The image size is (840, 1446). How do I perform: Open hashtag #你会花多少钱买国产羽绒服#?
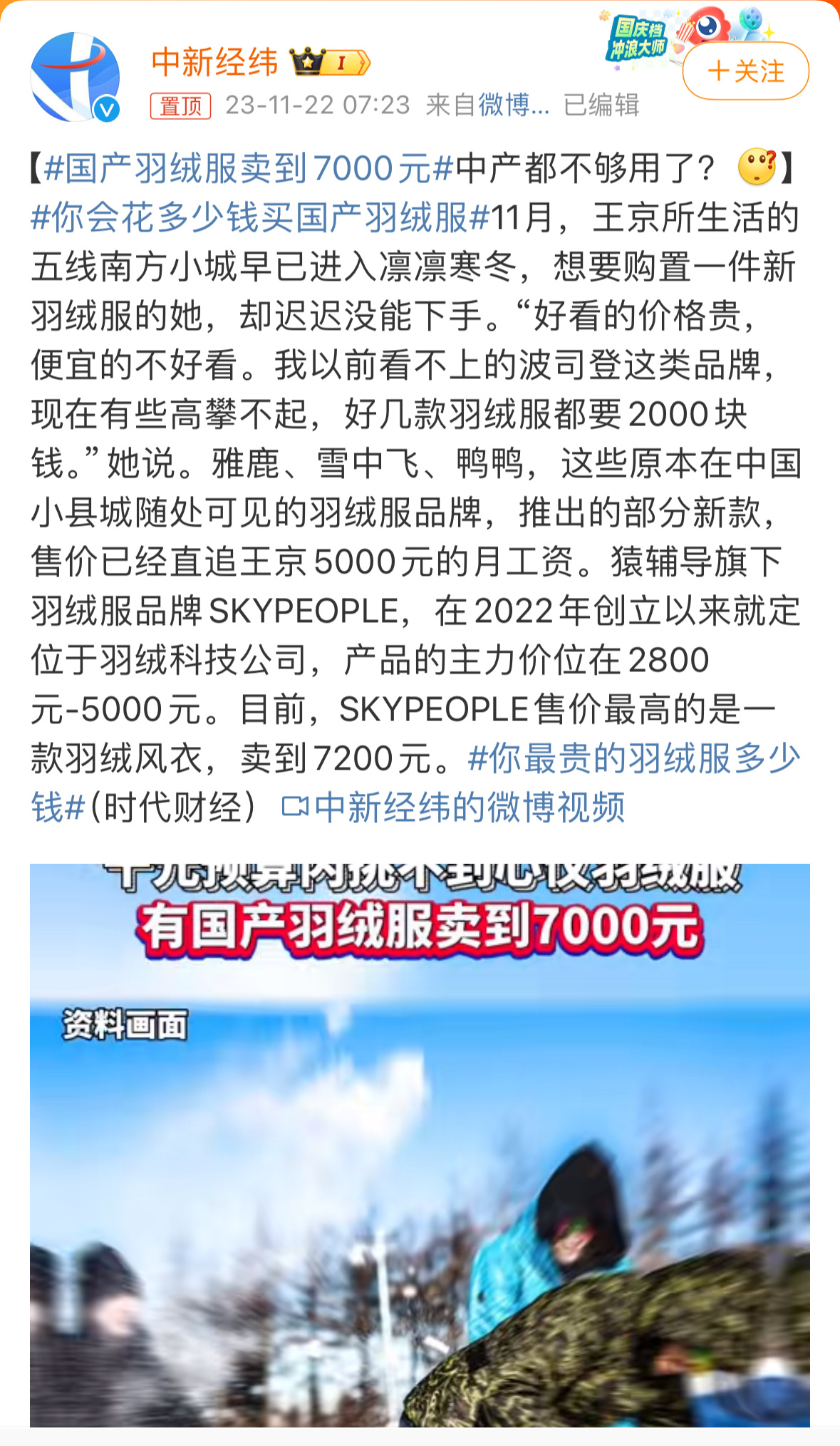pos(261,217)
